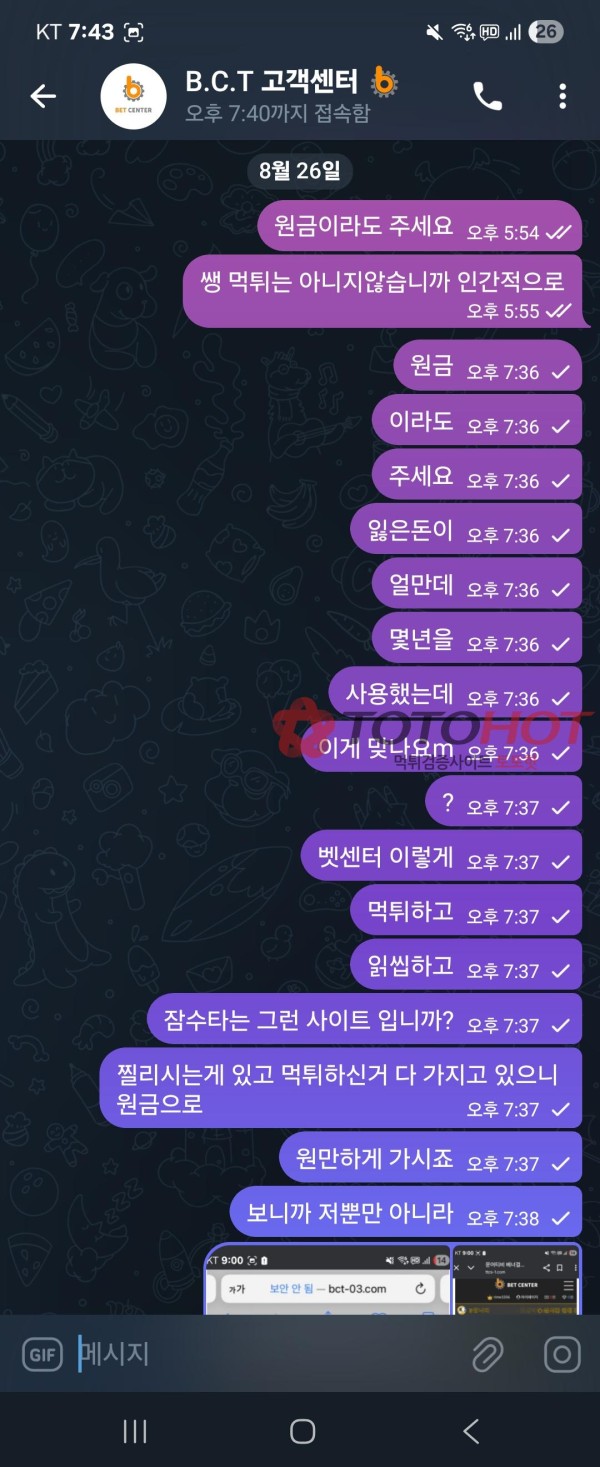600x1467 pixels.
Task: Tap the system home button
Action: tap(302, 1431)
